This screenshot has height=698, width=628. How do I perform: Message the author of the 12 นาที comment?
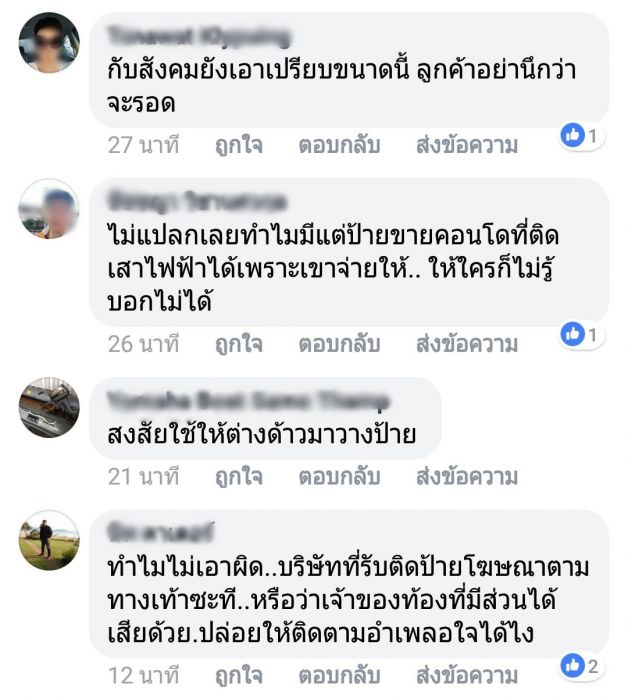click(467, 674)
